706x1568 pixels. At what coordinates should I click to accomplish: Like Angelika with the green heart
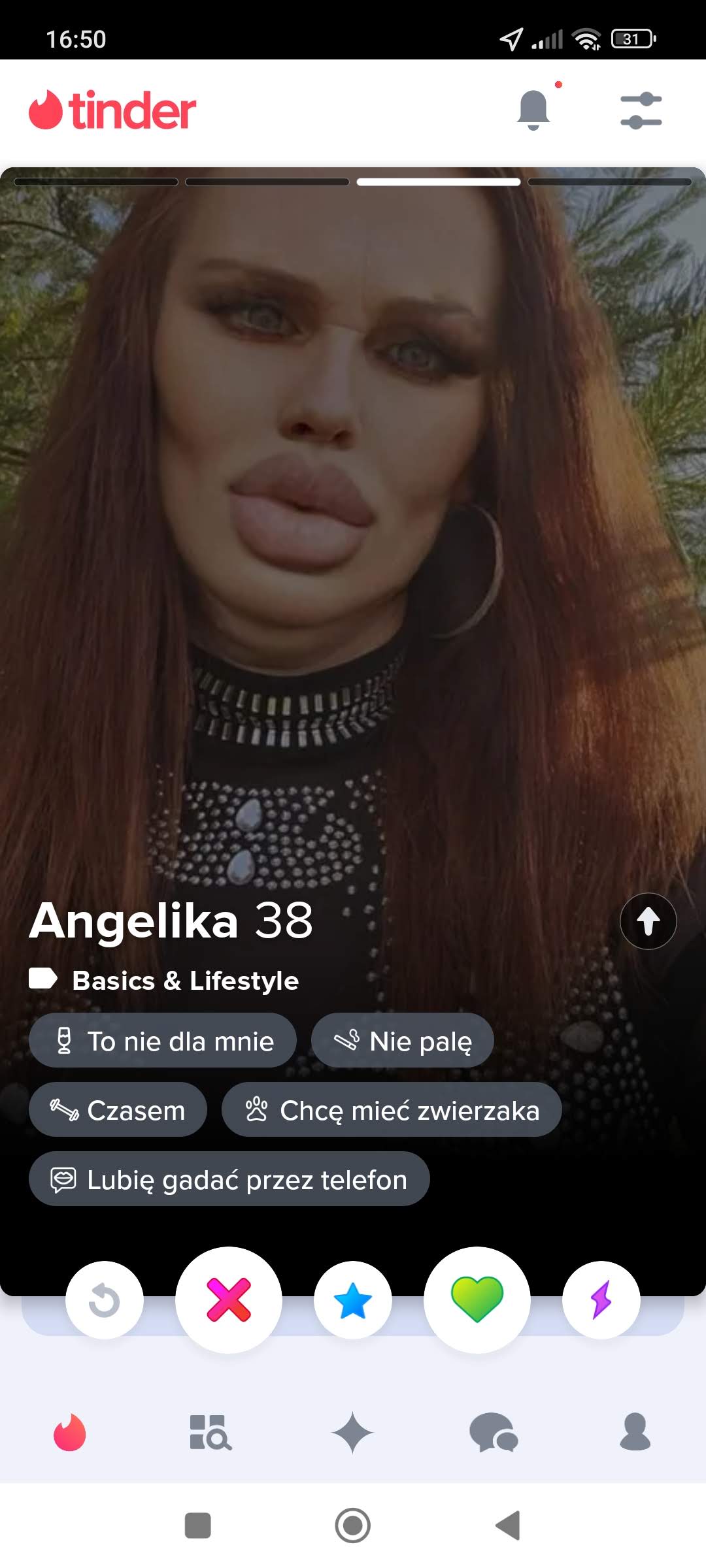point(477,1299)
